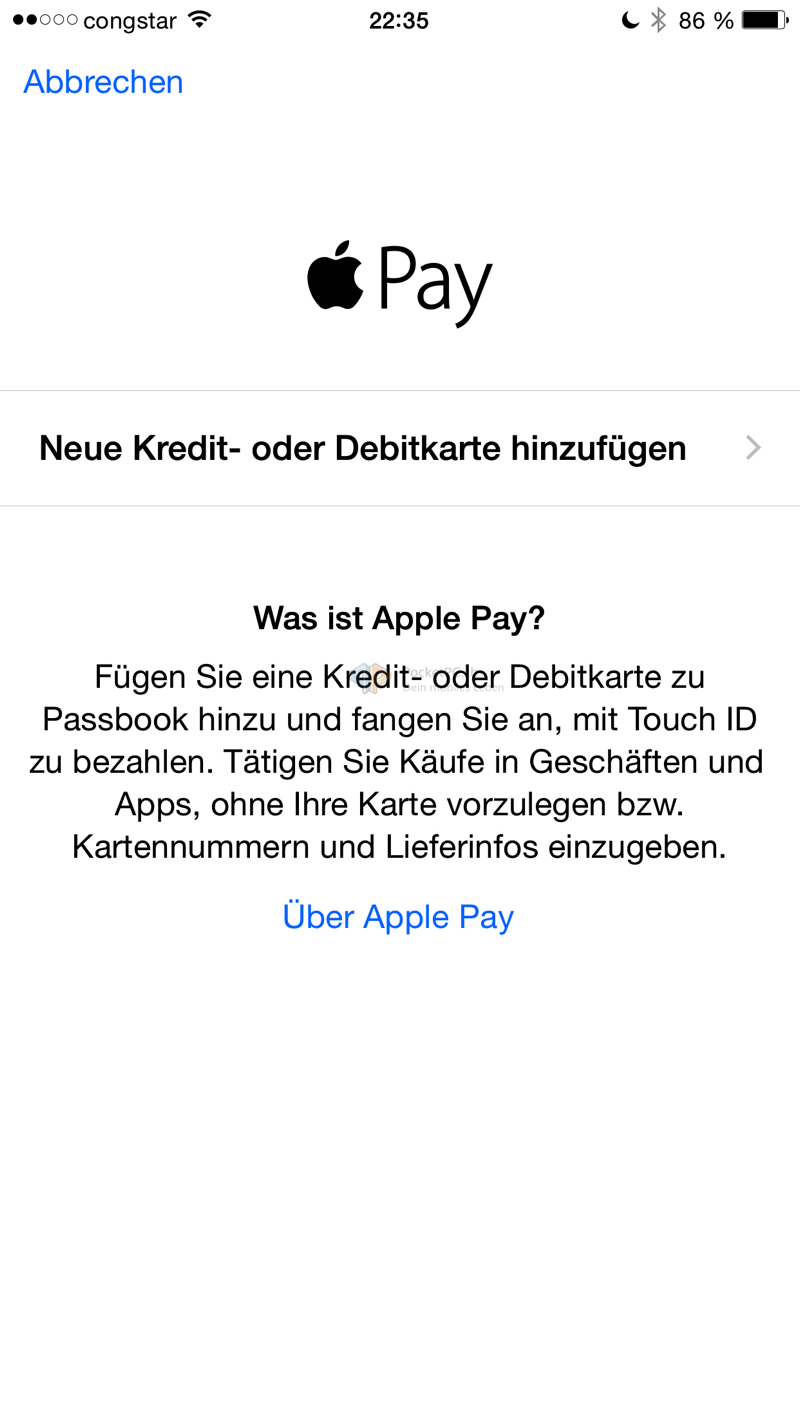The image size is (800, 1422).
Task: Open Neue Kredit- oder Debitkarte hinzufügen
Action: pos(362,447)
